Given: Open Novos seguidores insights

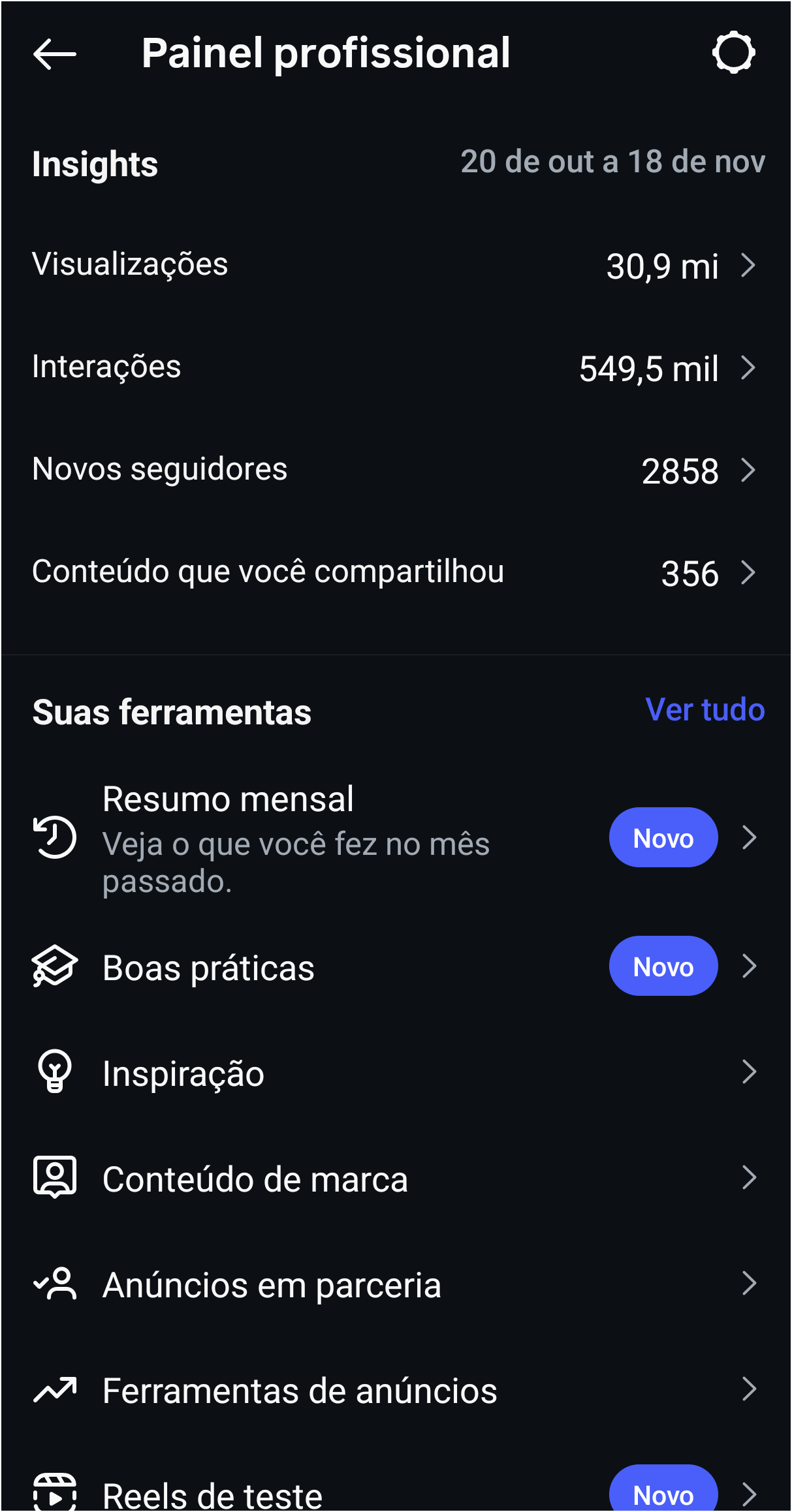Looking at the screenshot, I should tap(396, 470).
